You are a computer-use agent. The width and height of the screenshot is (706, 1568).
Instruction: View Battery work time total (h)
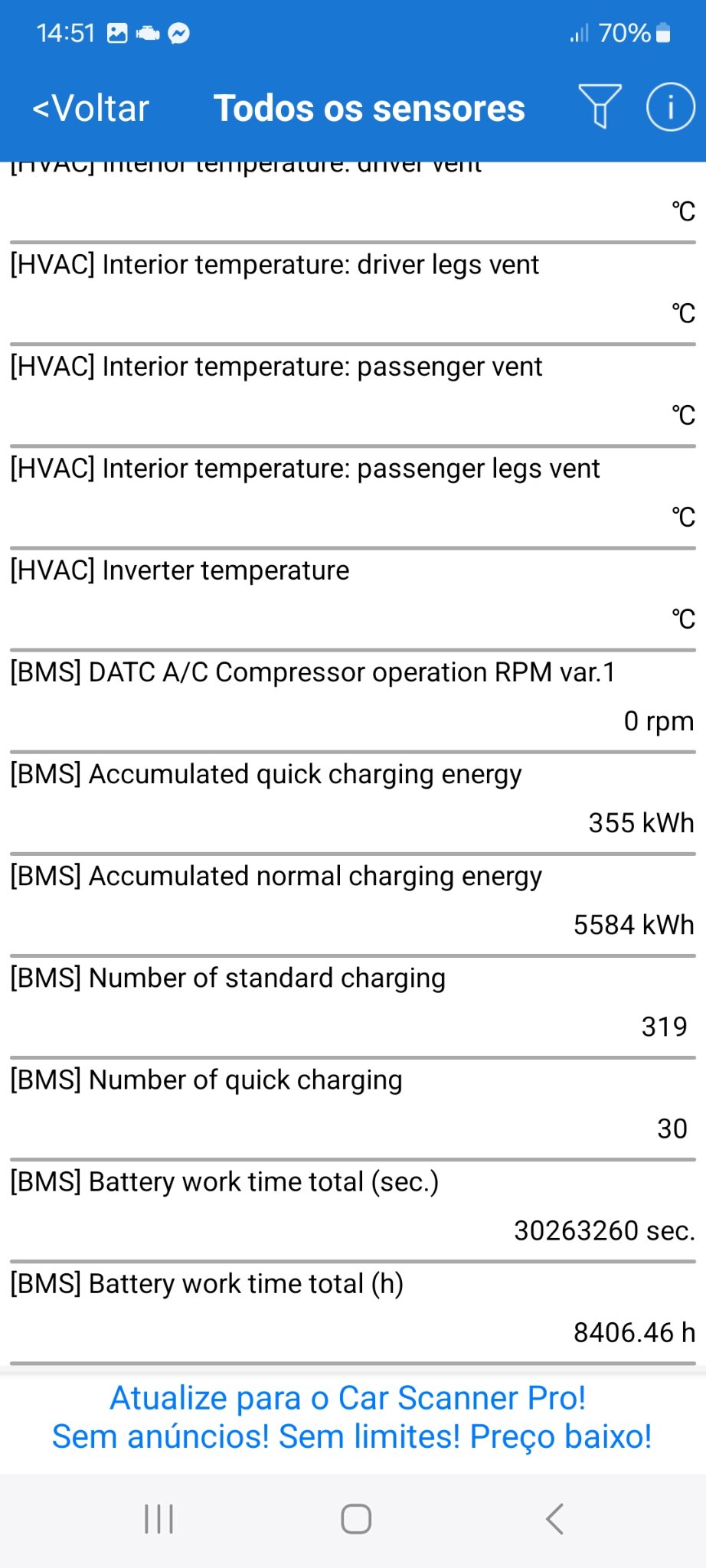coord(352,1309)
